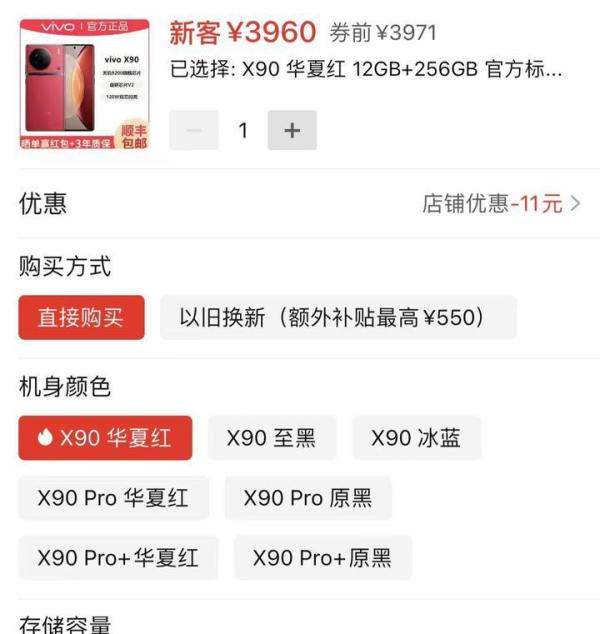Choose 以旧换新 trade-in option

[x=338, y=318]
